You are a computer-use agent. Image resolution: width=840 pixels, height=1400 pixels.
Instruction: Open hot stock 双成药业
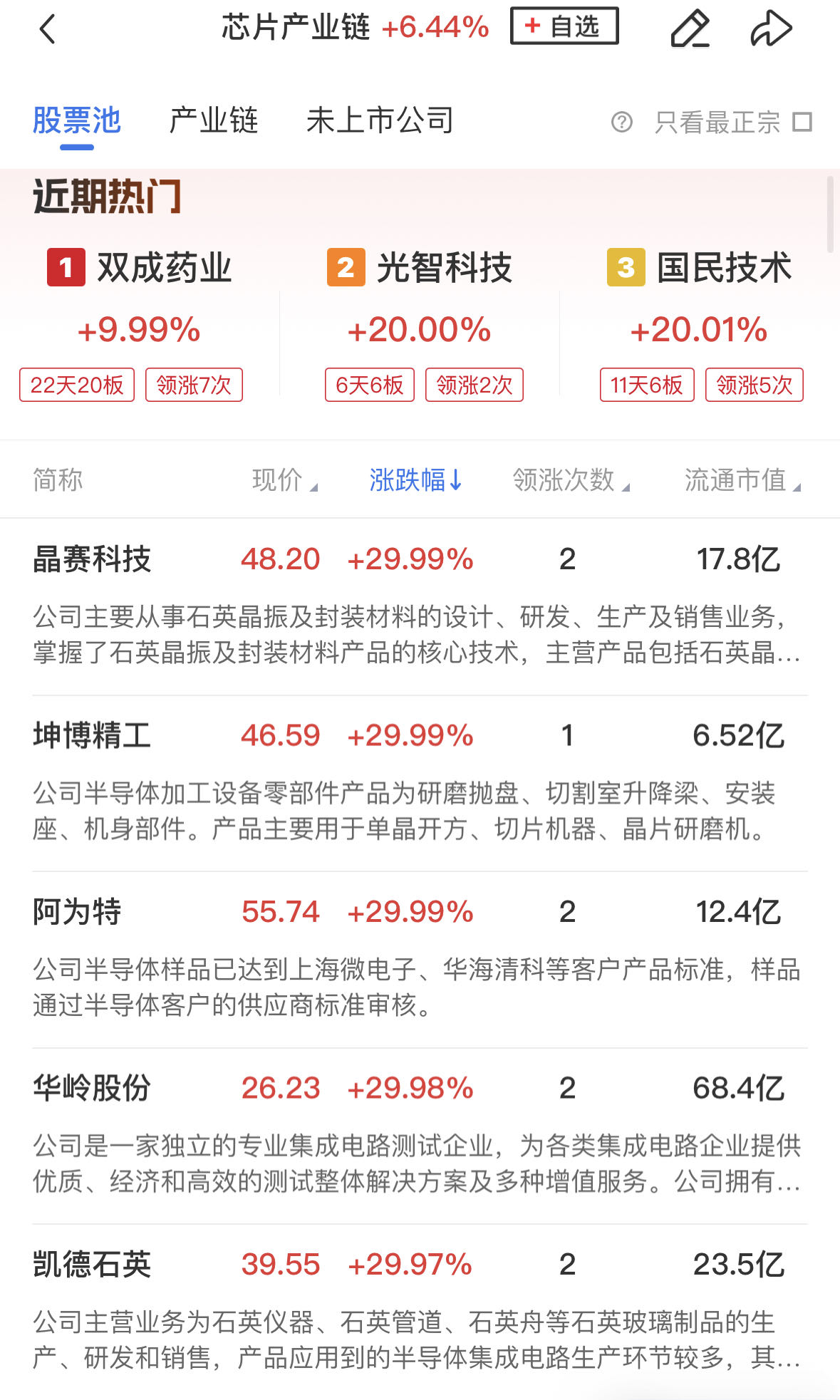140,269
